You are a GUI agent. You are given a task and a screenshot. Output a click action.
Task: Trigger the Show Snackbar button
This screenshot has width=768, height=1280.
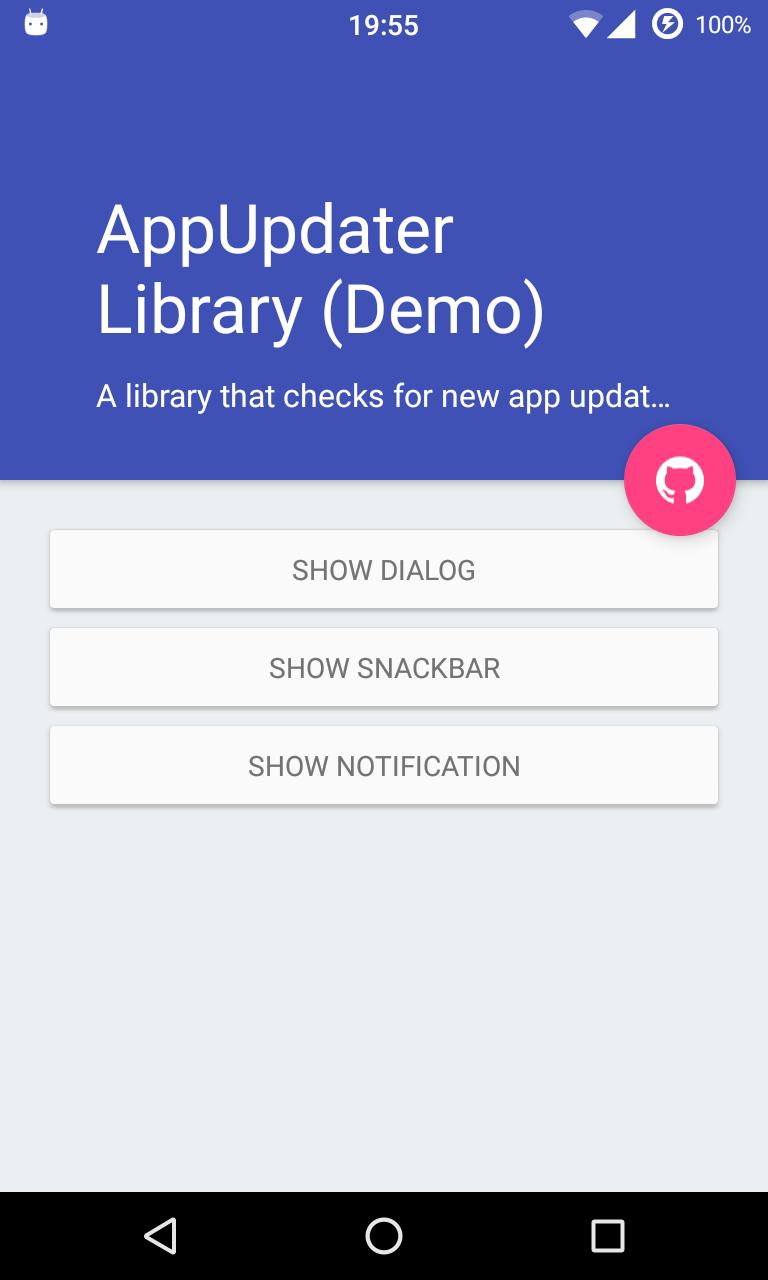[384, 667]
